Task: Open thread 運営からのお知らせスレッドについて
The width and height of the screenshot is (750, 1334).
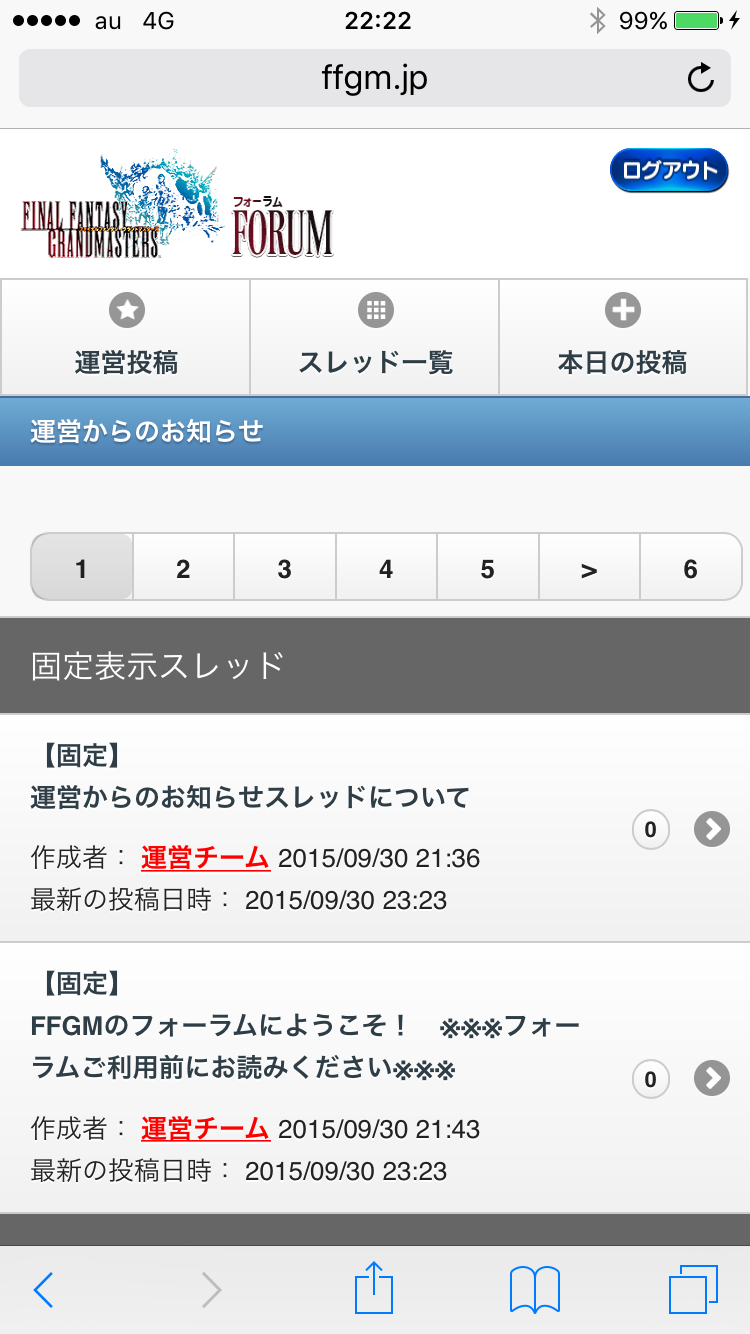Action: [x=375, y=828]
